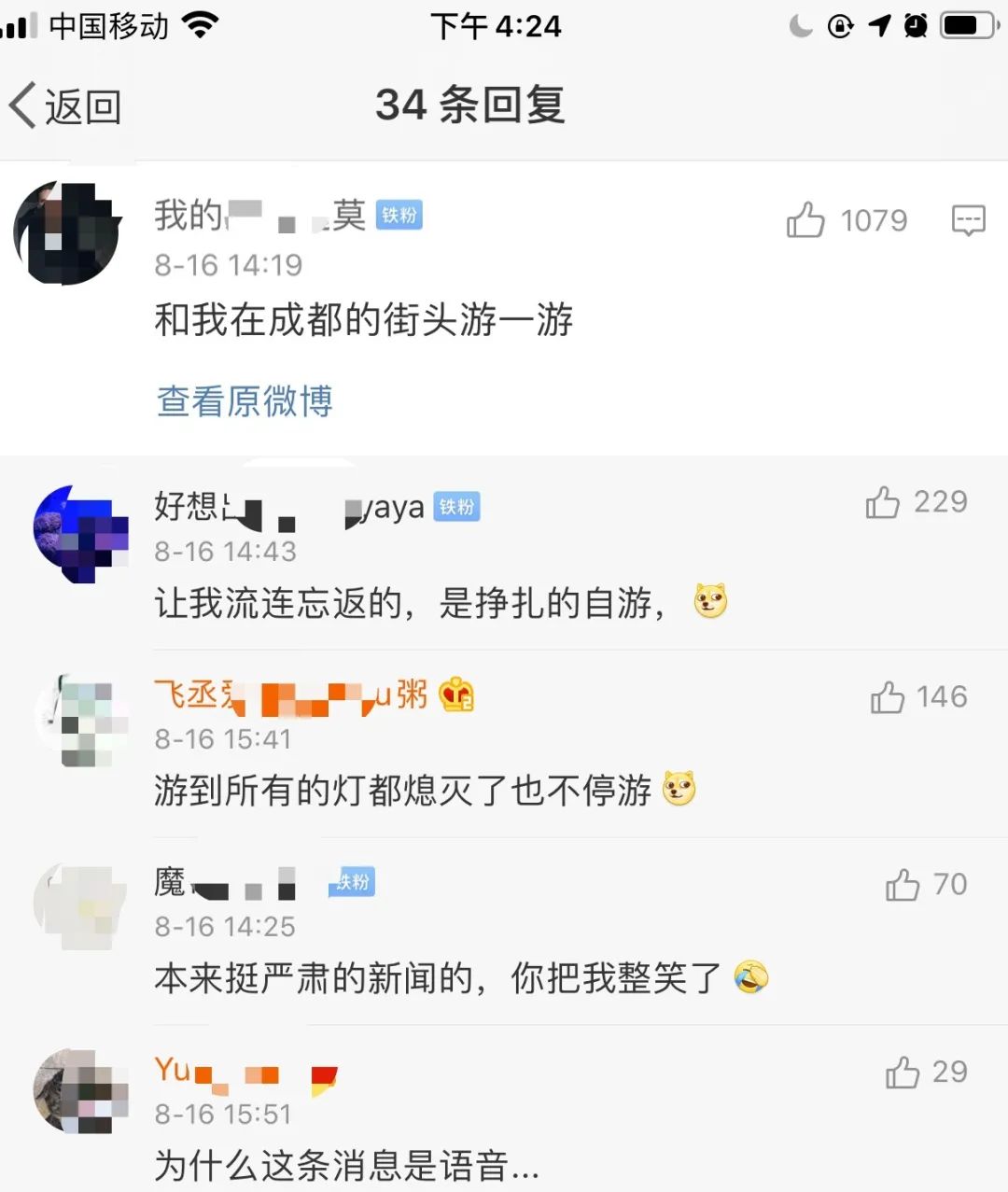Go back using the 返回 button
Image resolution: width=1008 pixels, height=1192 pixels.
65,106
